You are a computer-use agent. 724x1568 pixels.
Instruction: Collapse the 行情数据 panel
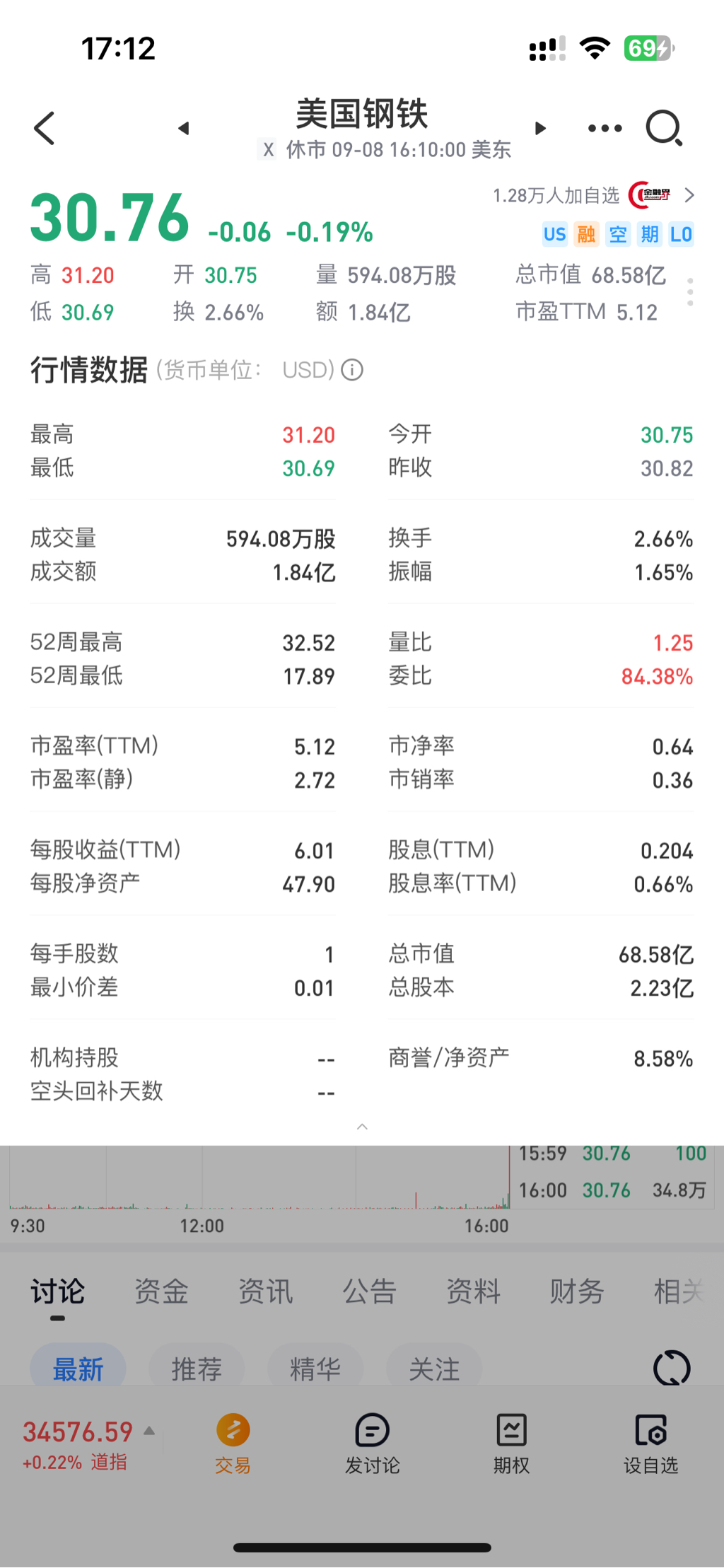[x=362, y=1127]
